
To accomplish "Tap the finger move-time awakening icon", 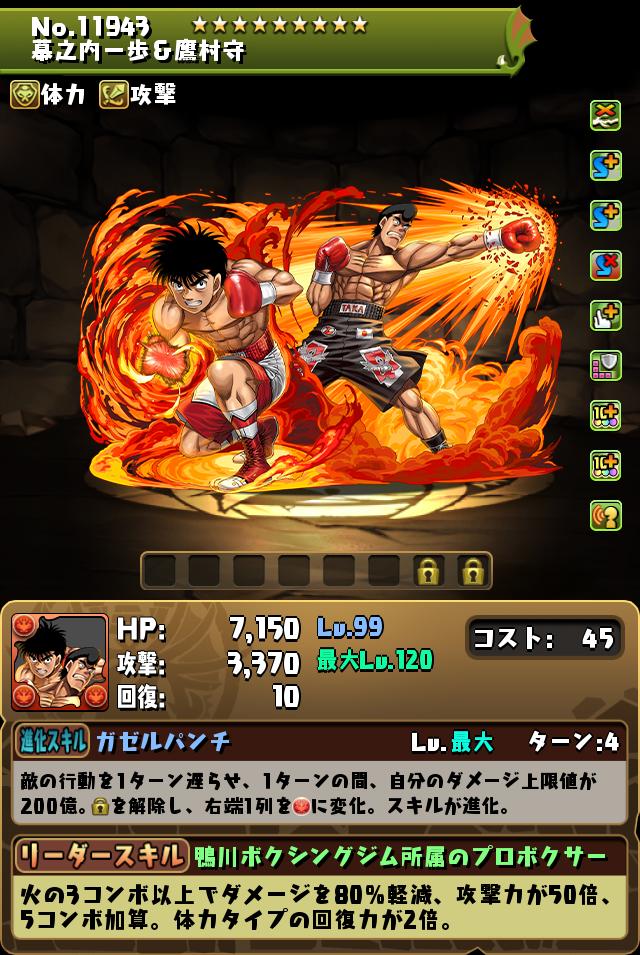I will [606, 316].
